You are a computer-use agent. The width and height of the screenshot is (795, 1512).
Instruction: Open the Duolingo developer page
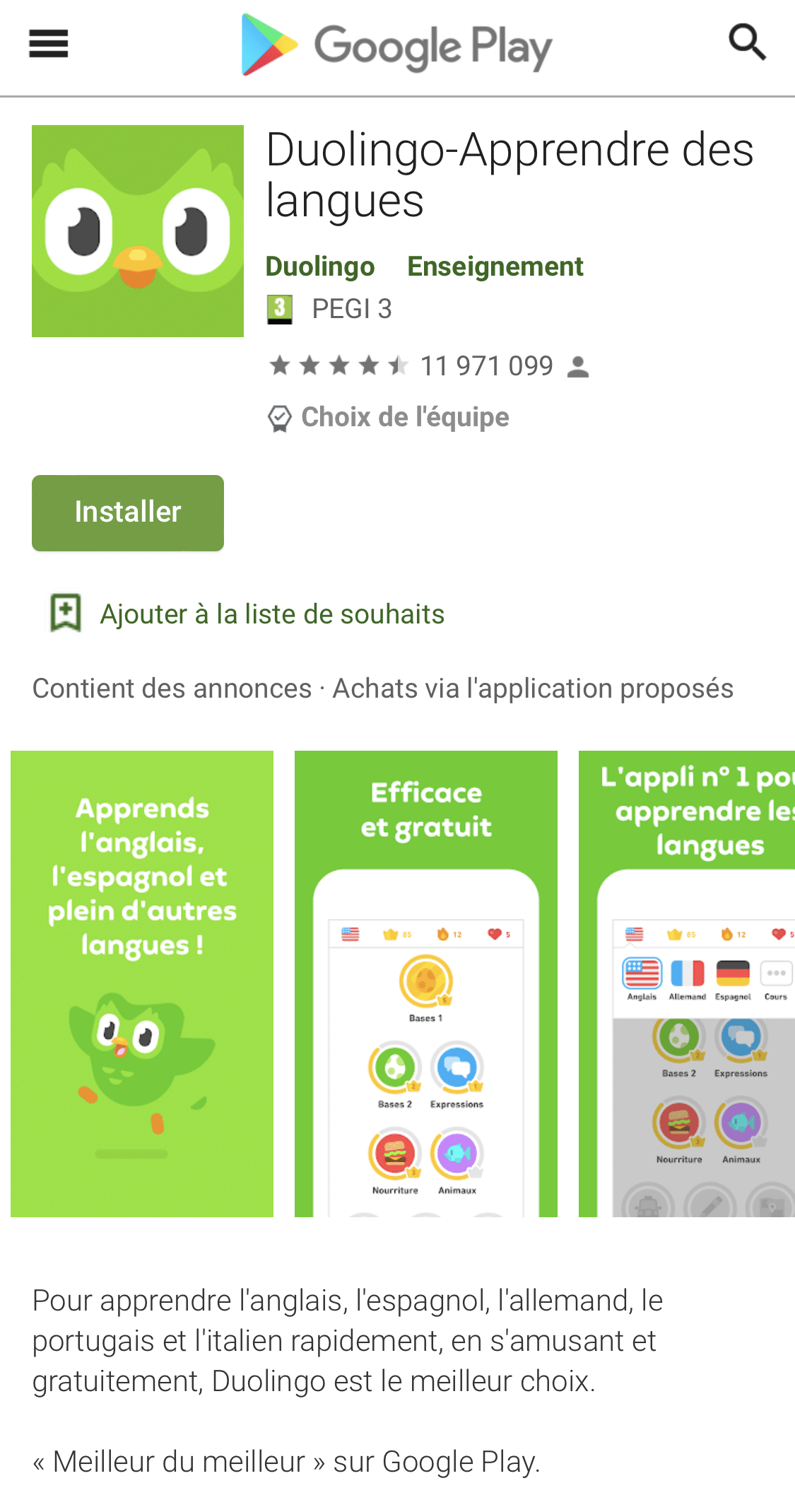point(320,266)
